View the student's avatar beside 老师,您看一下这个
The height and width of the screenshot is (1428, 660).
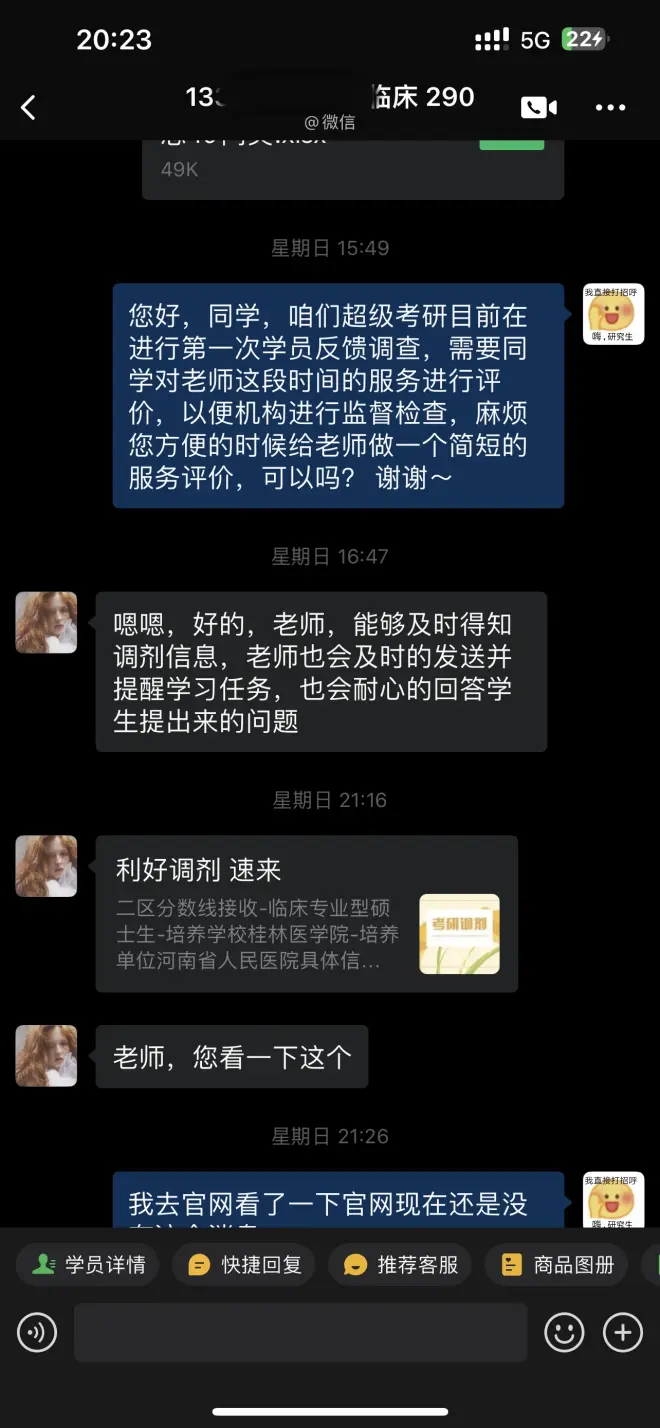[x=46, y=1056]
